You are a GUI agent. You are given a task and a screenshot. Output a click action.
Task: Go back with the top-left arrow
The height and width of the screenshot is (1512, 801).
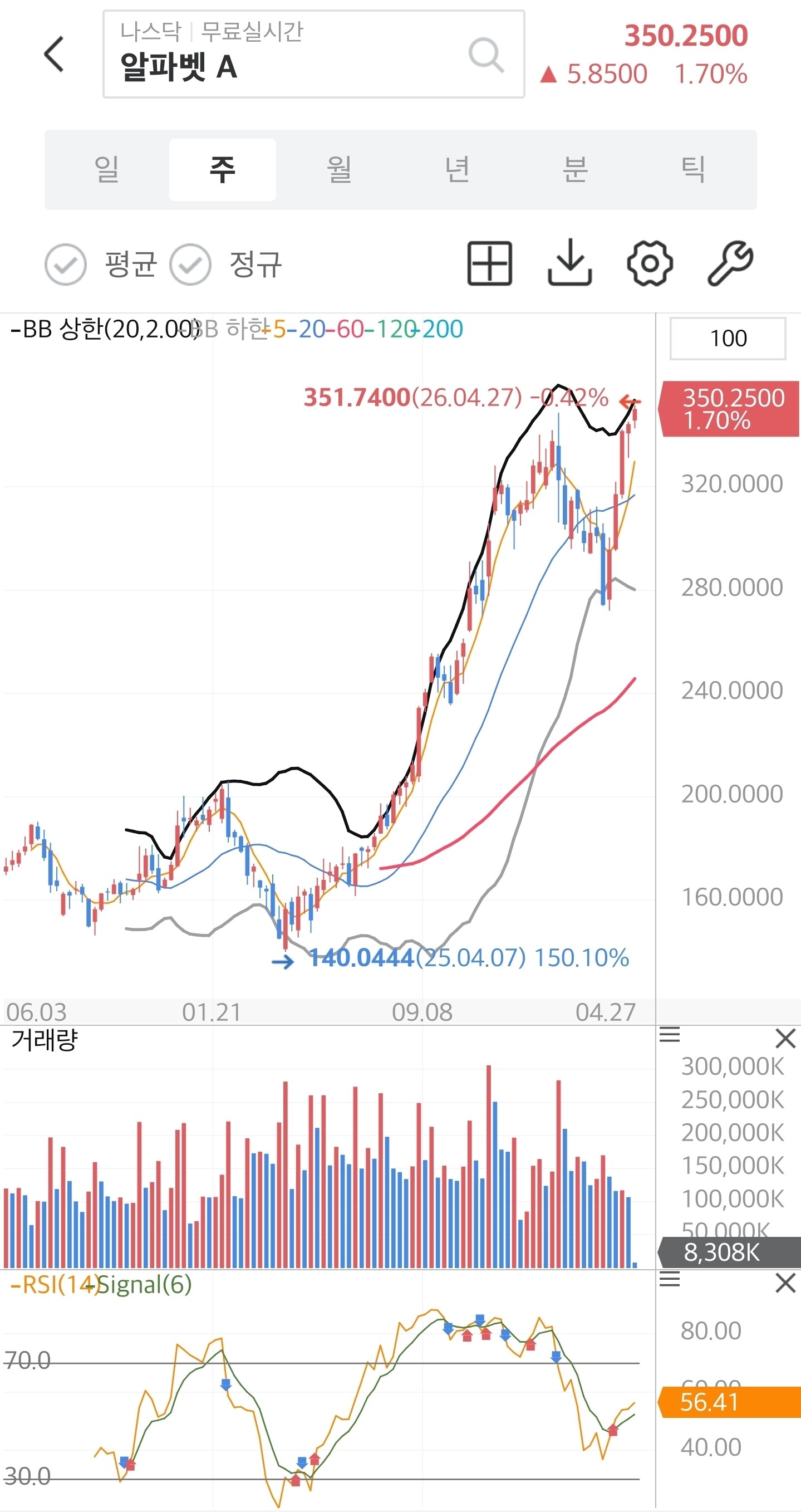point(54,54)
